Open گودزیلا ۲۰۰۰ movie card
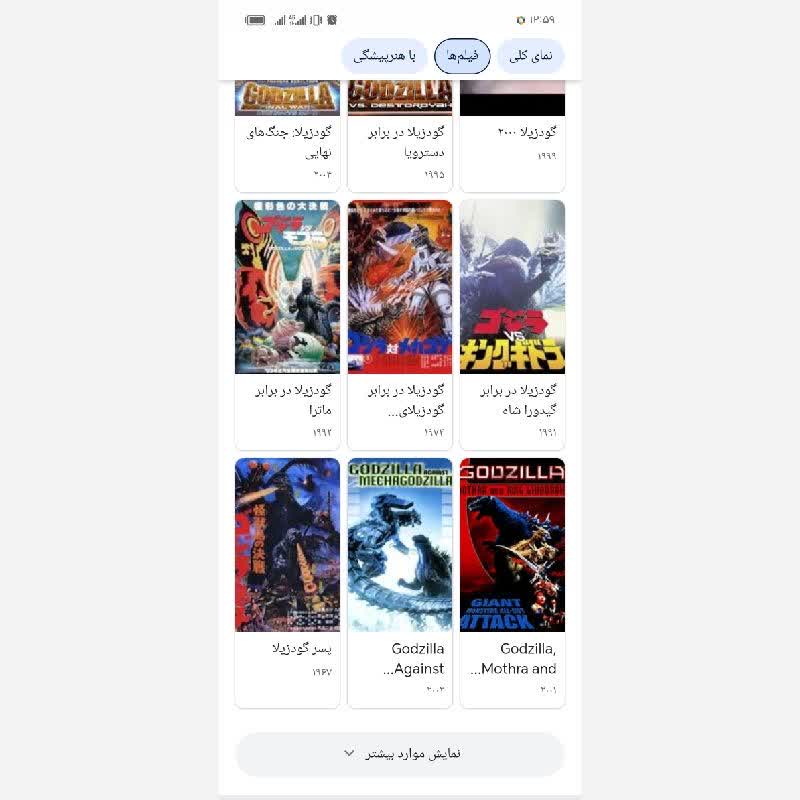This screenshot has height=800, width=800. click(x=512, y=135)
